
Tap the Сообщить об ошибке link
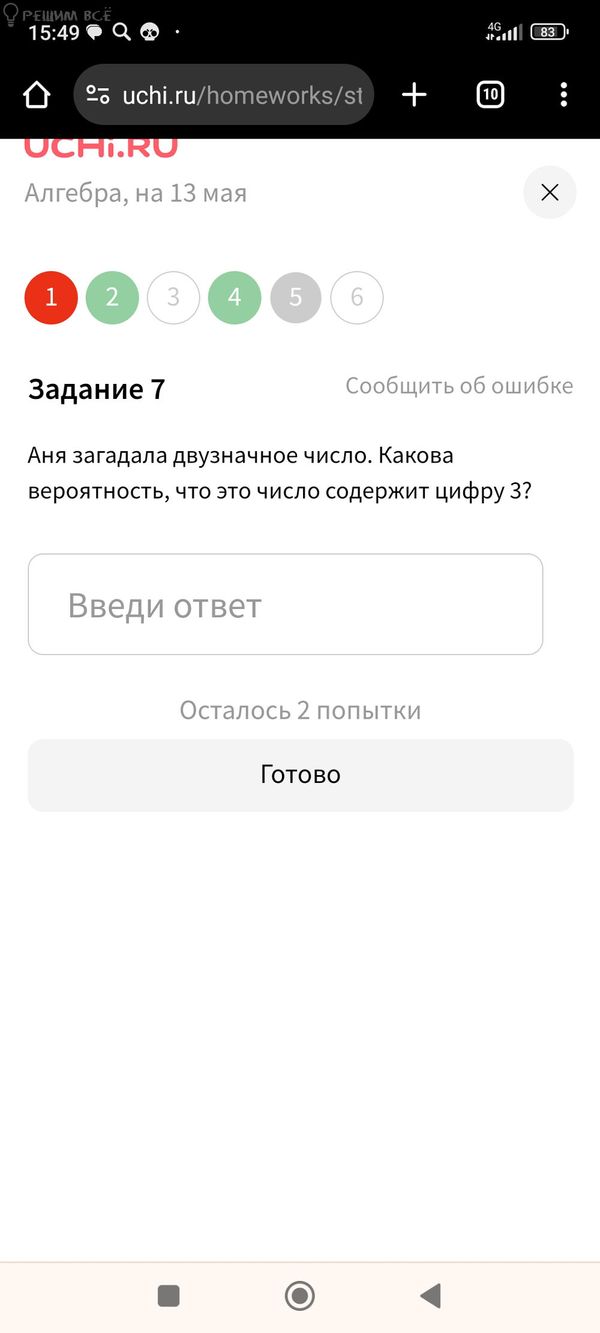(459, 386)
